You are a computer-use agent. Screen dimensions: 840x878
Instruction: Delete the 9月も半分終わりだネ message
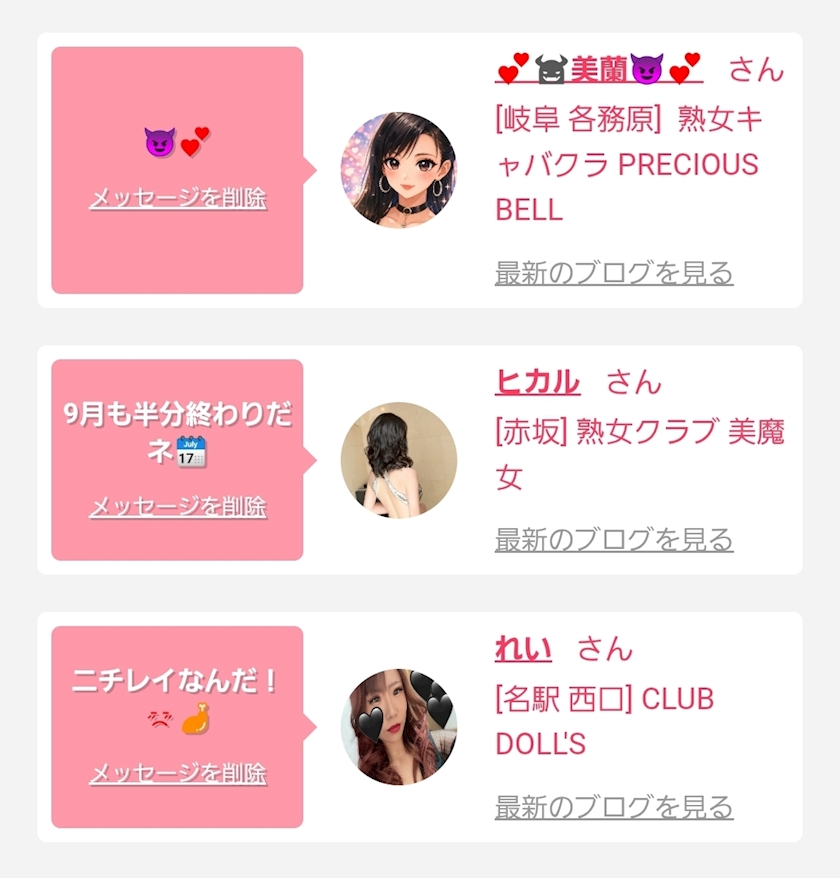(178, 507)
